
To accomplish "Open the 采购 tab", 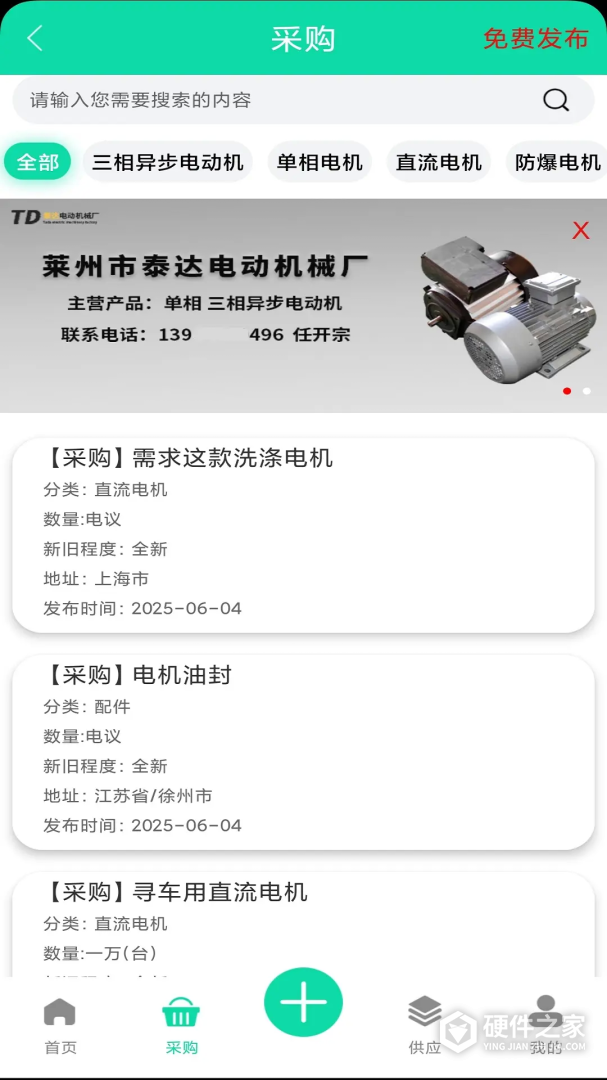I will pos(181,1026).
